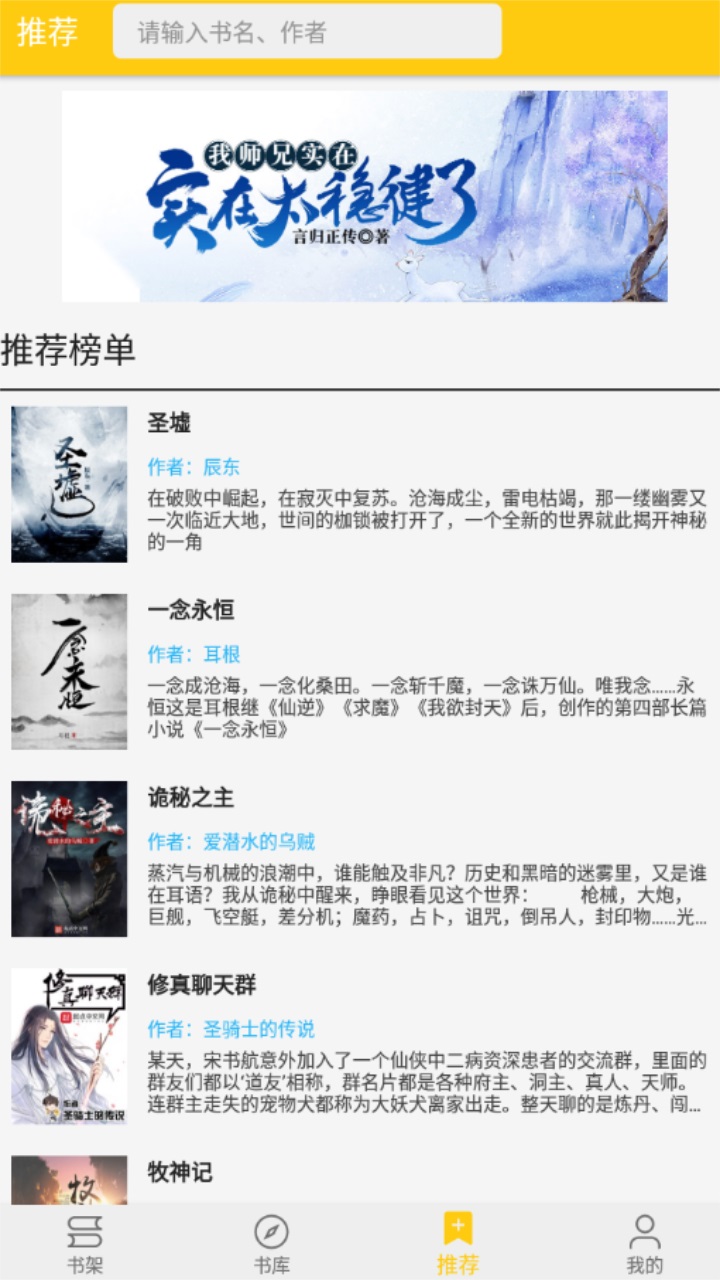Open the 一念永恒 book cover image
The image size is (720, 1280).
[x=68, y=670]
